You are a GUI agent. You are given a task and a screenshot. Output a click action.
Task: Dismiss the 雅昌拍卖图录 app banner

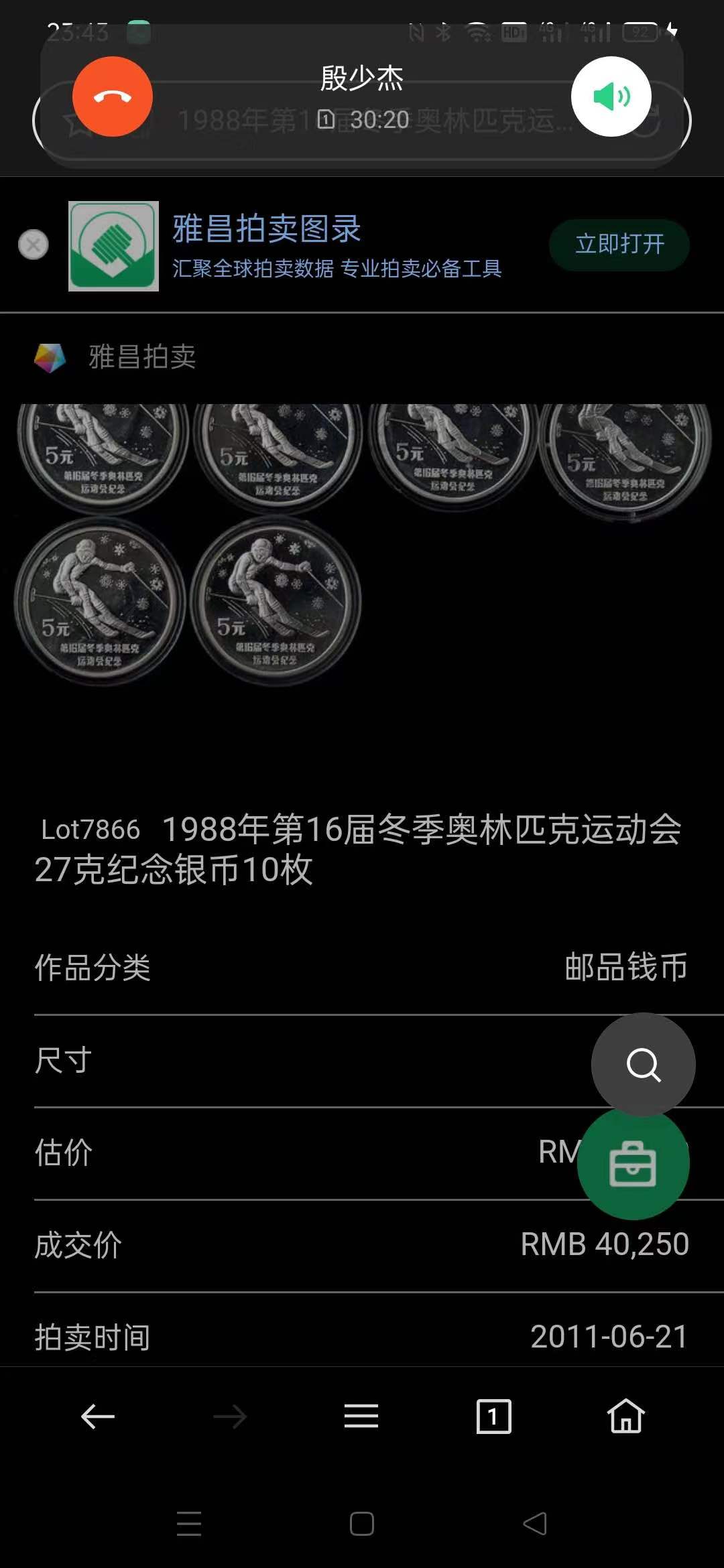[34, 245]
